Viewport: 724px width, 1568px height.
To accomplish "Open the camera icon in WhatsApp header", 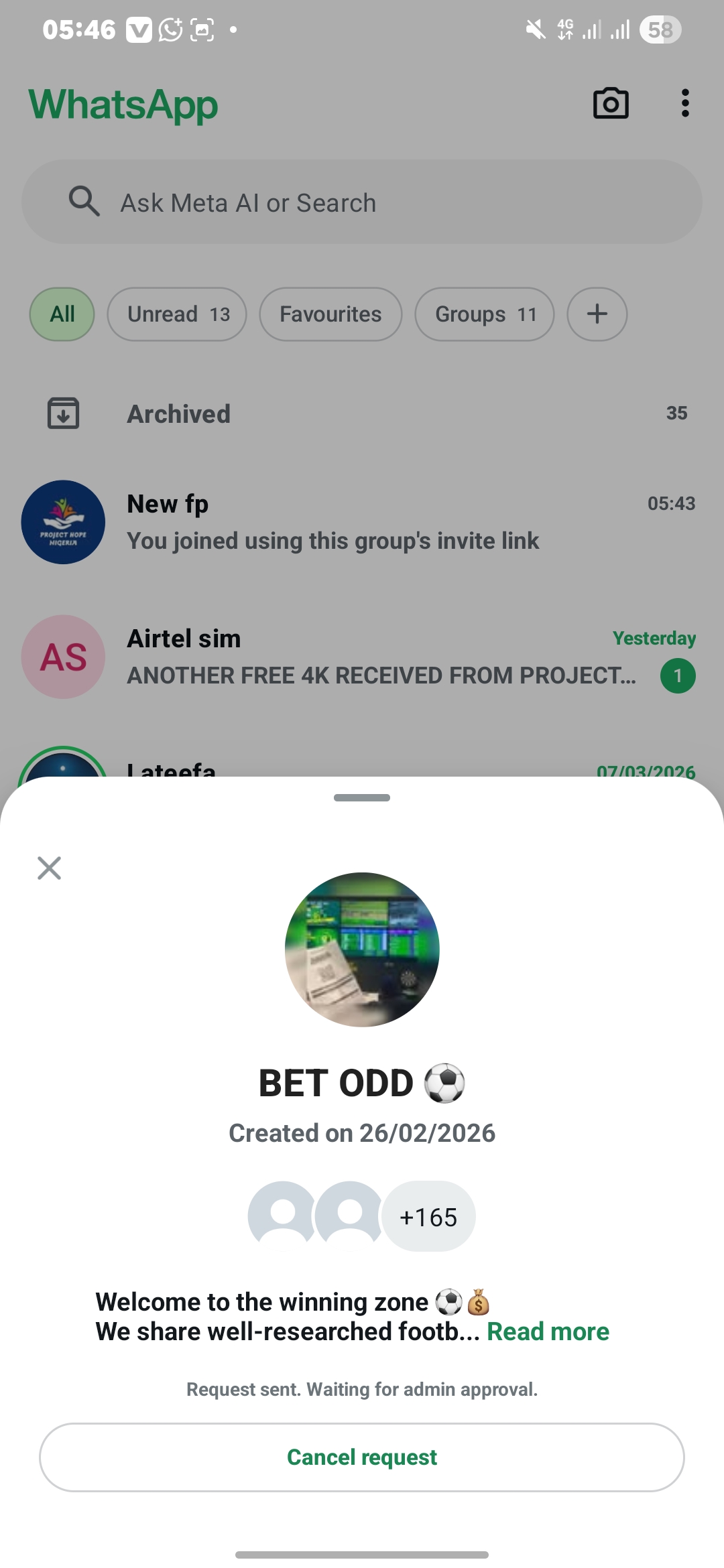I will (x=611, y=104).
